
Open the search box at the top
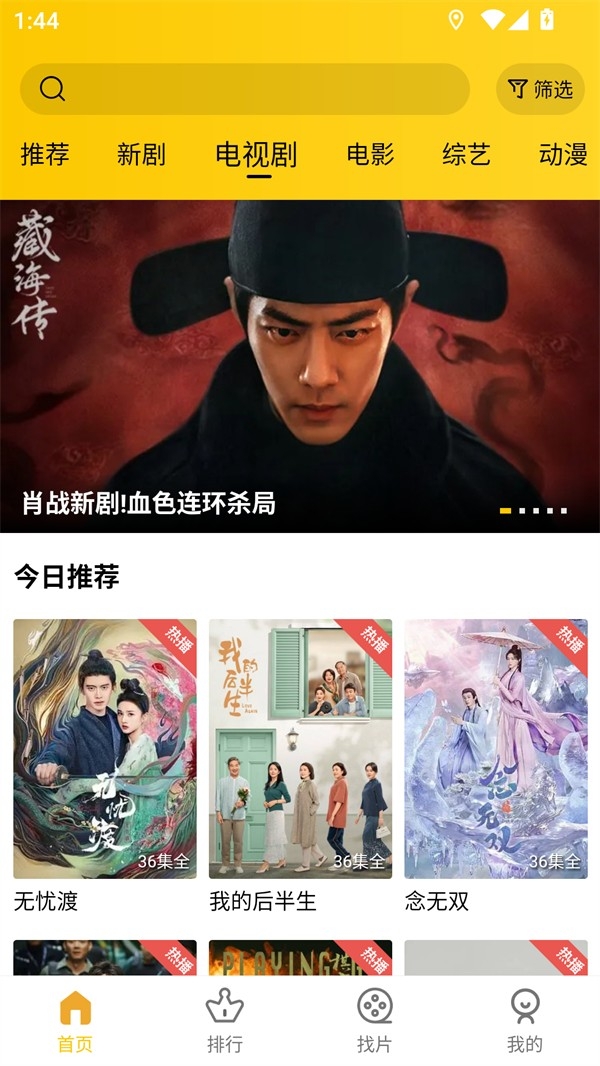coord(245,89)
